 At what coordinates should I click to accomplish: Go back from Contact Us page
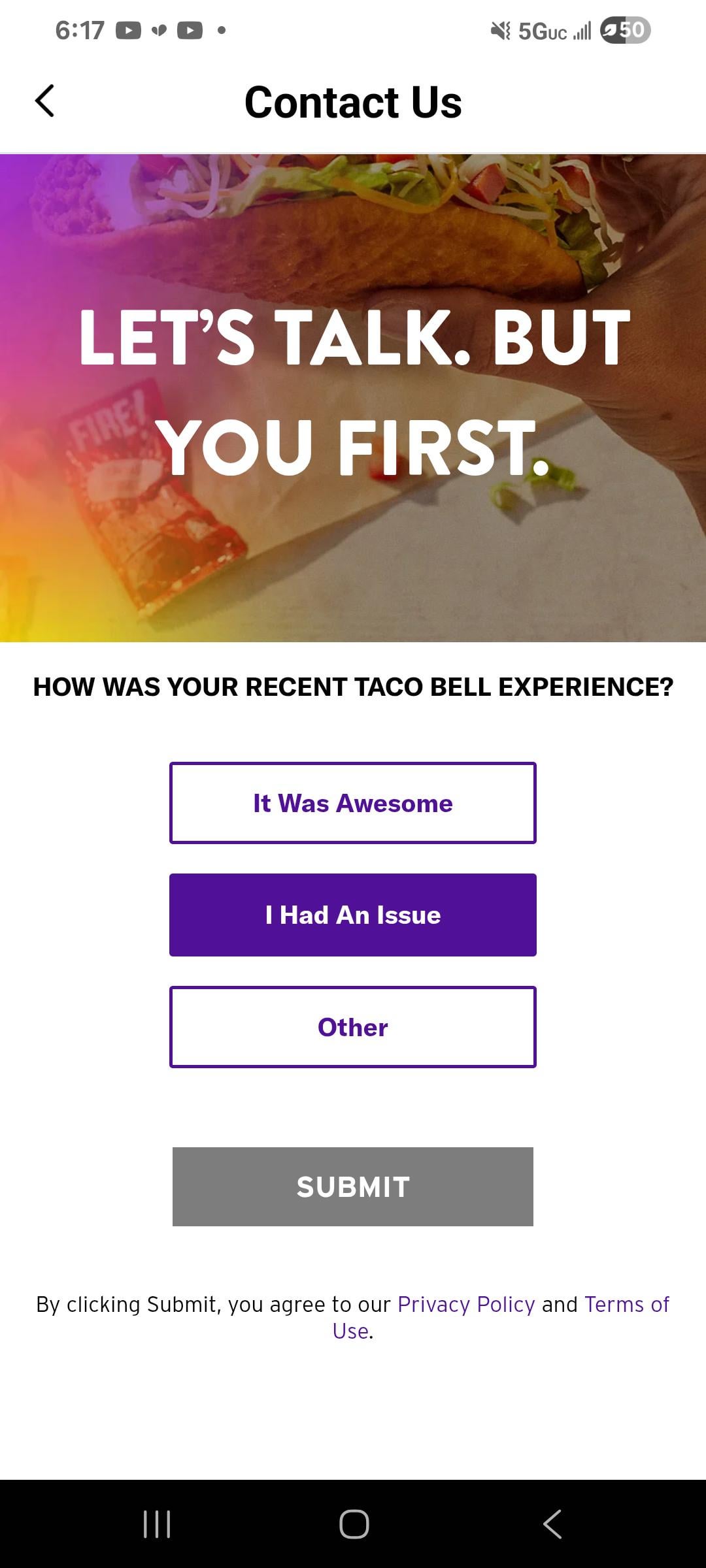point(44,101)
